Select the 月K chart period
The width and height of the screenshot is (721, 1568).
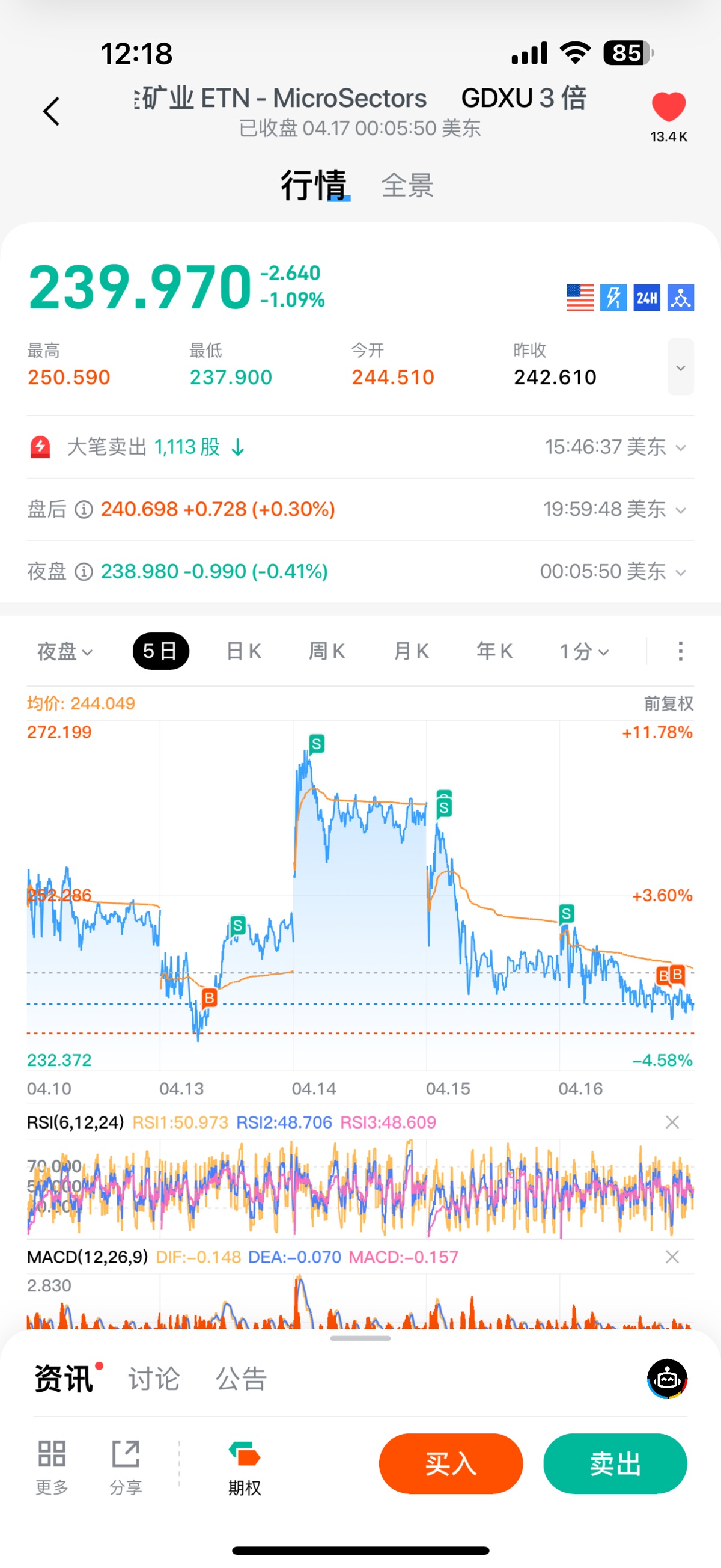[411, 651]
